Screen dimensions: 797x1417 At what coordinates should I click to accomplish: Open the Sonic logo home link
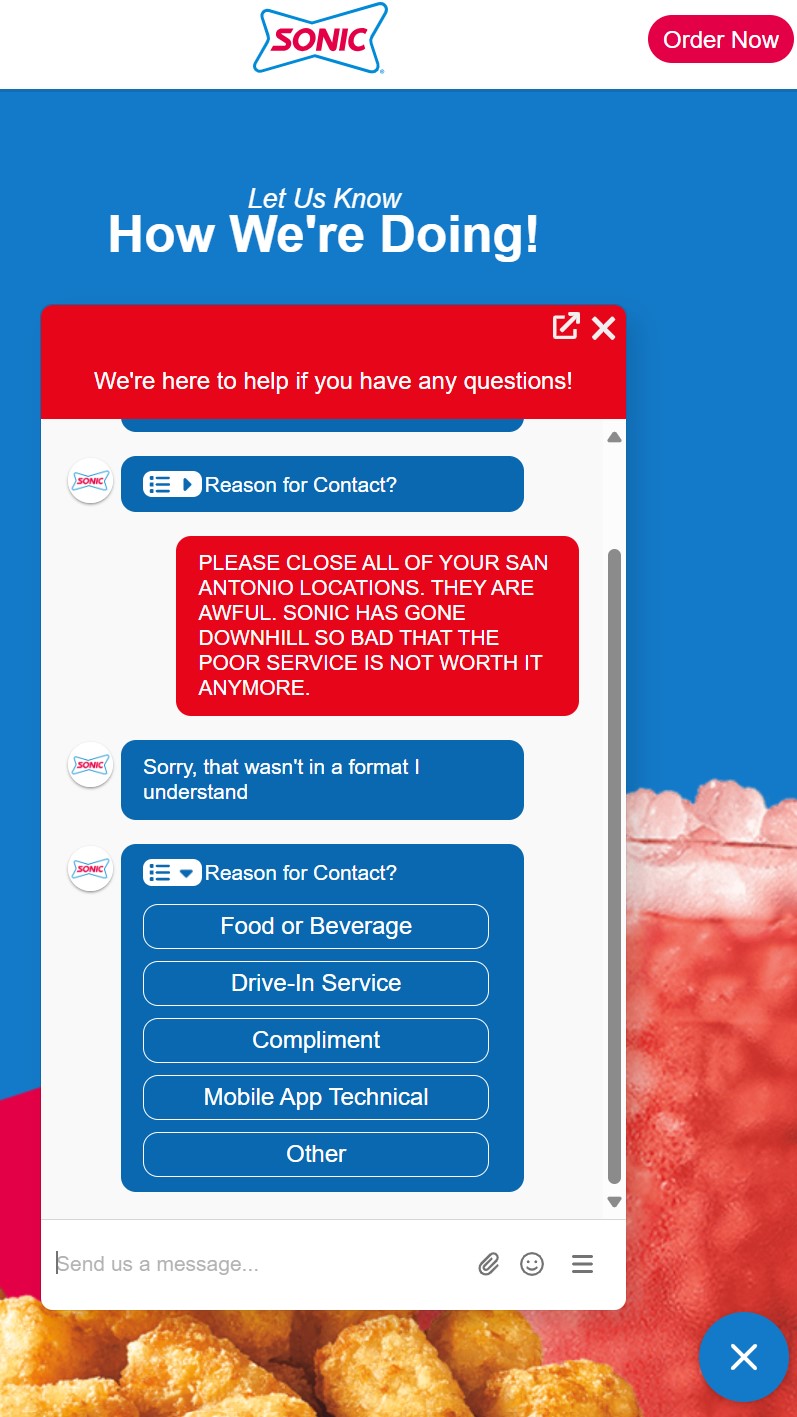(320, 40)
